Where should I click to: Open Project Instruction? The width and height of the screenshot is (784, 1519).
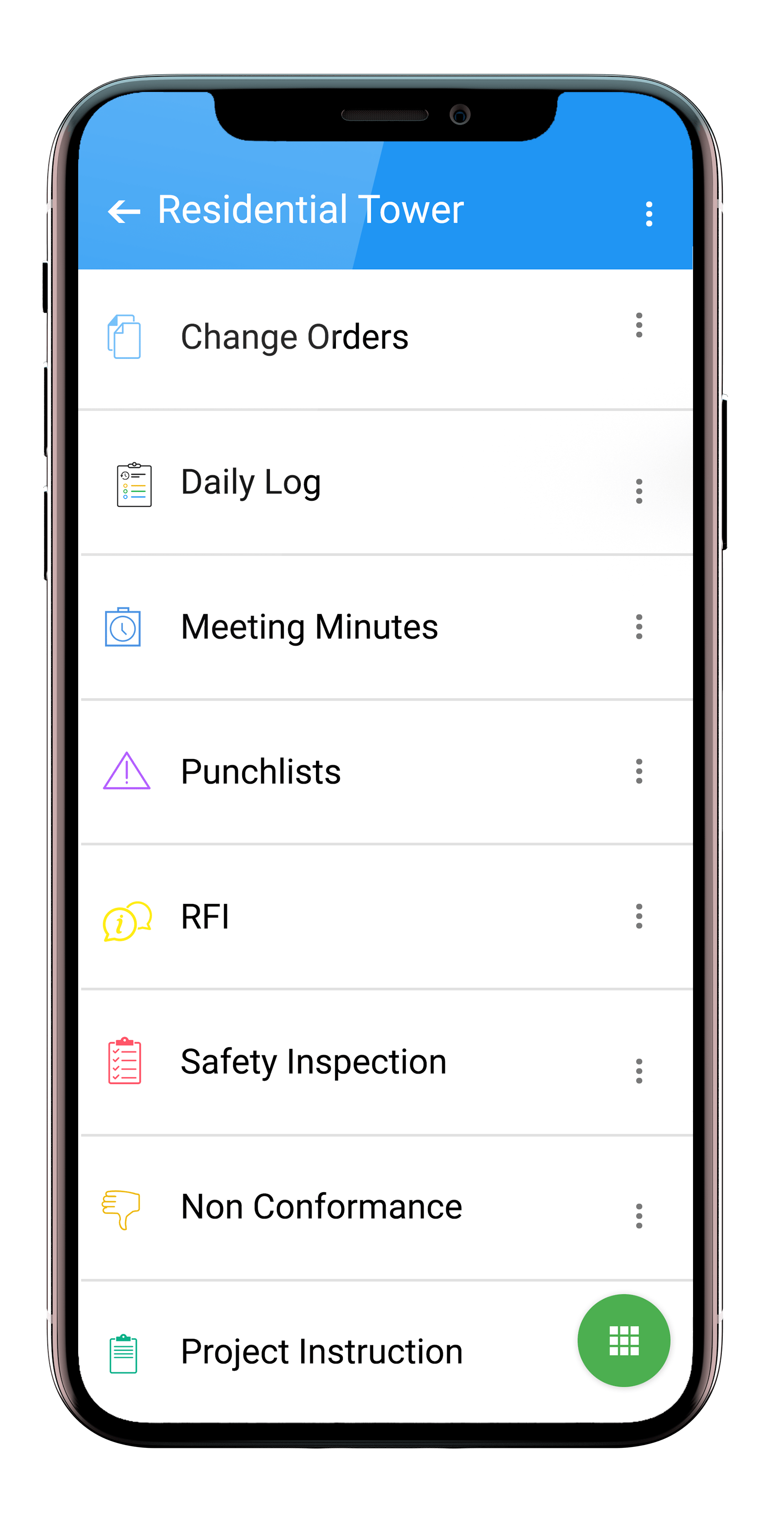(x=321, y=1352)
